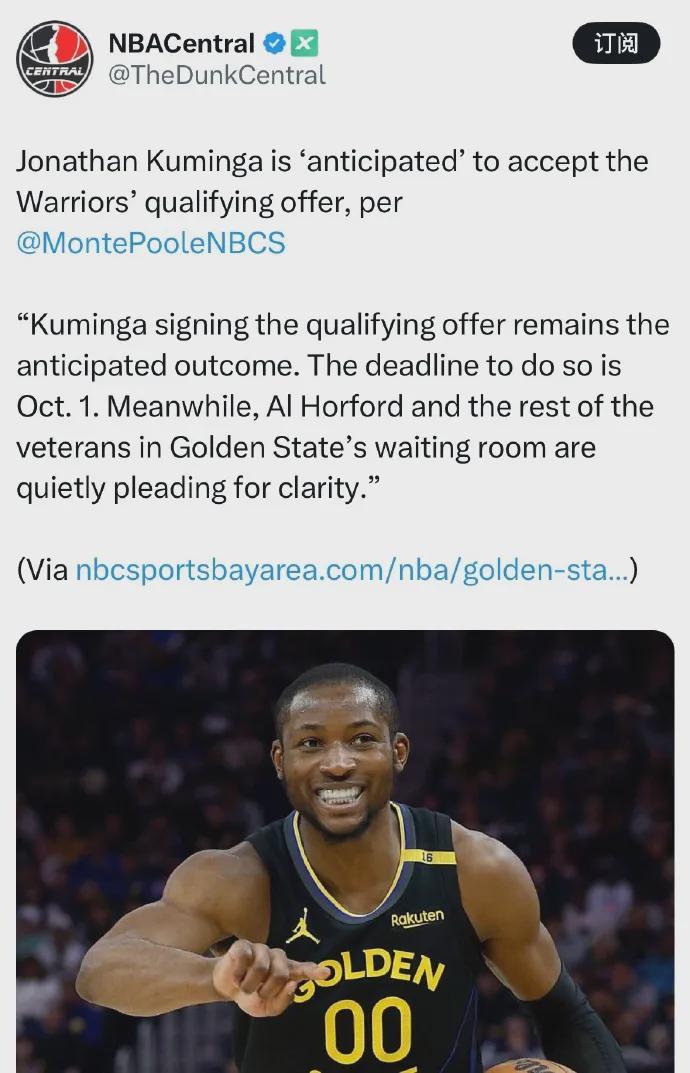Screen dimensions: 690x1073
Task: Open the NBACentral account name
Action: point(181,44)
